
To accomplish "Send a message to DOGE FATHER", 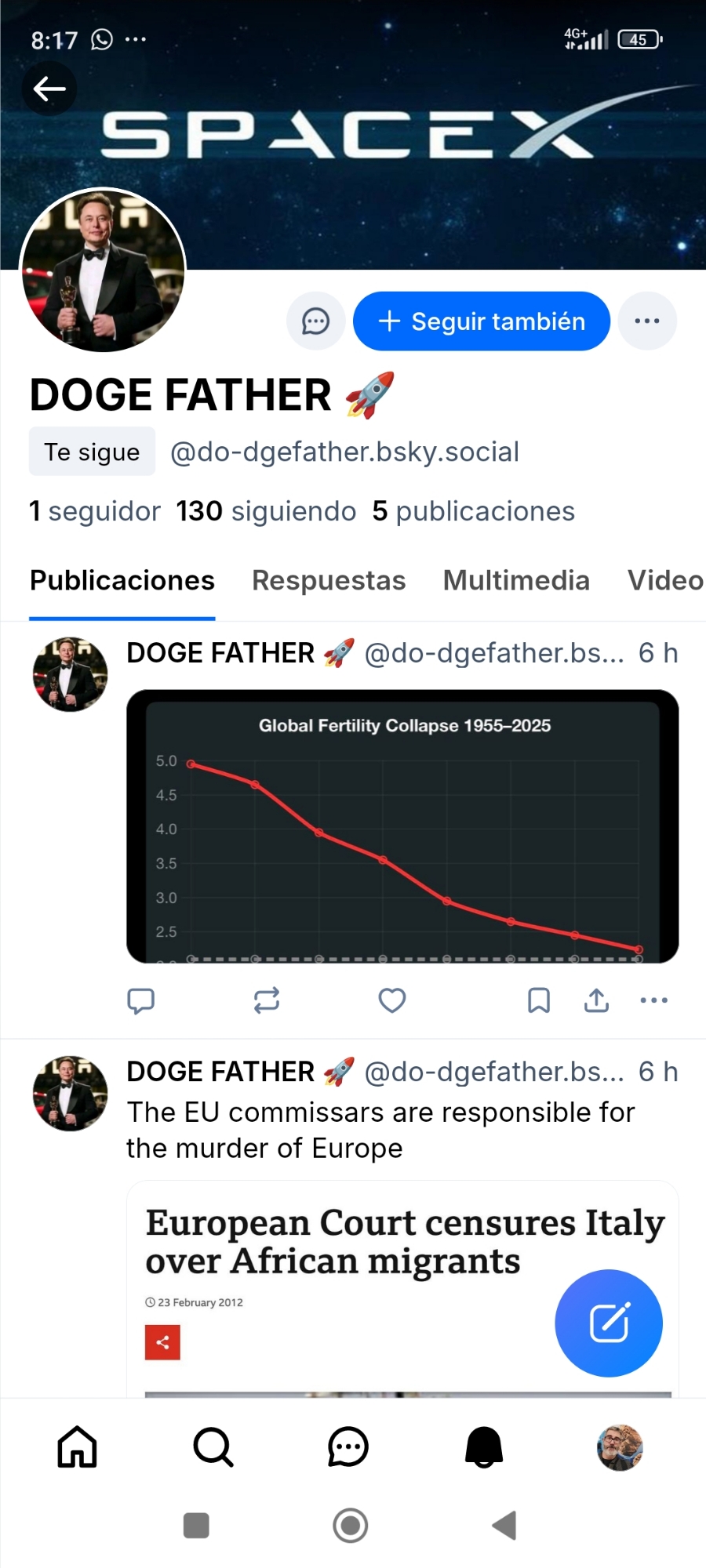I will tap(315, 321).
